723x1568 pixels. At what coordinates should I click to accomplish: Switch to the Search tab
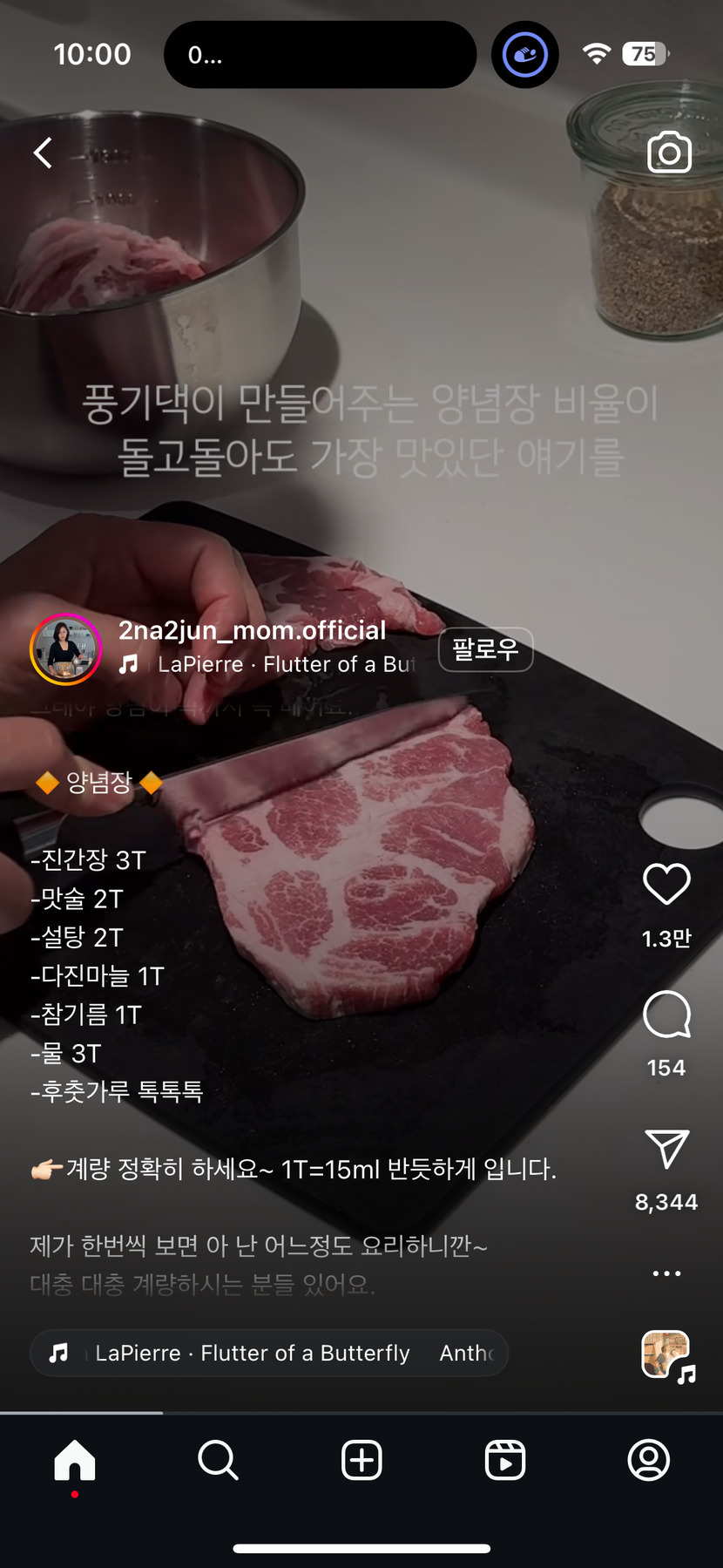coord(218,1460)
